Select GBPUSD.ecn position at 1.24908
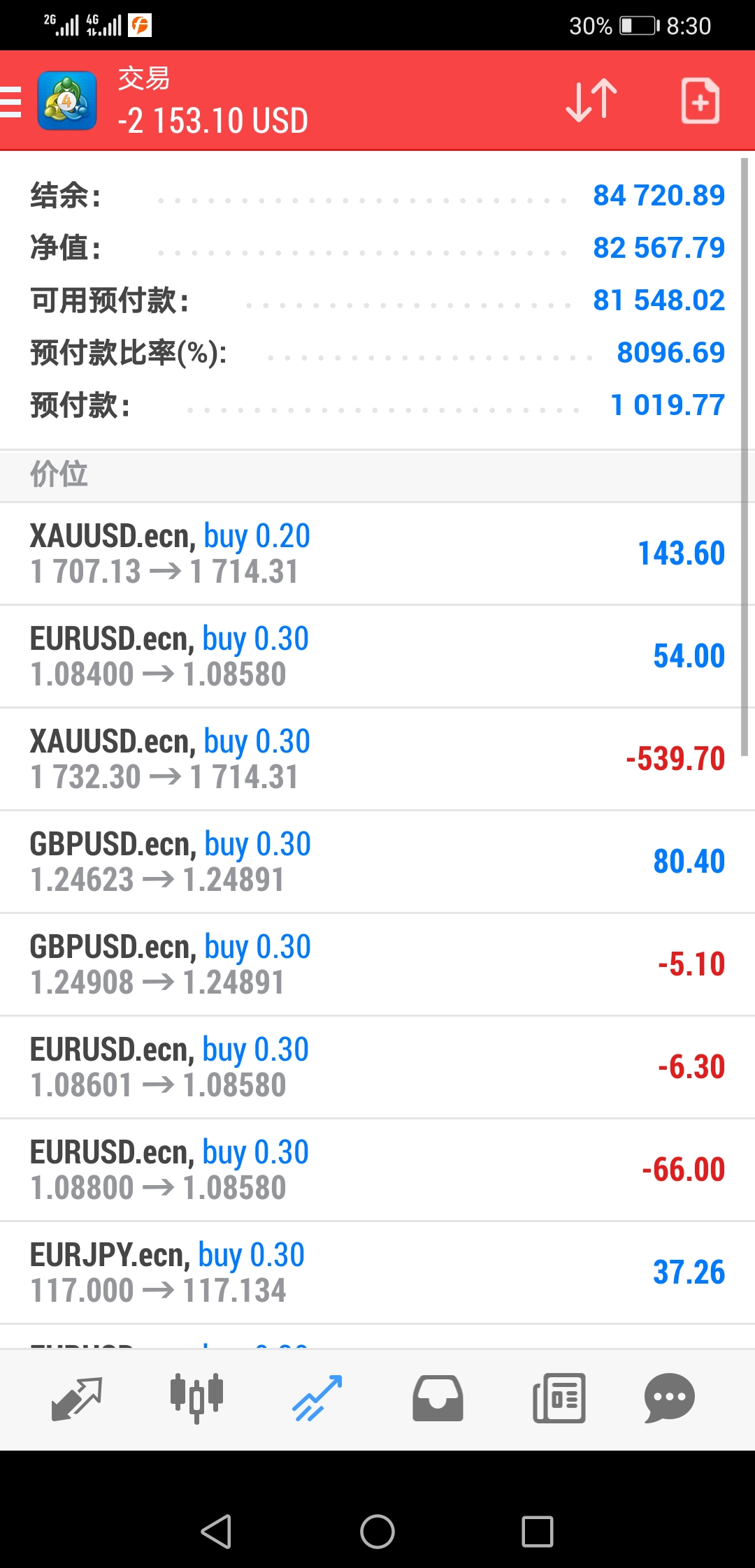 coord(377,965)
